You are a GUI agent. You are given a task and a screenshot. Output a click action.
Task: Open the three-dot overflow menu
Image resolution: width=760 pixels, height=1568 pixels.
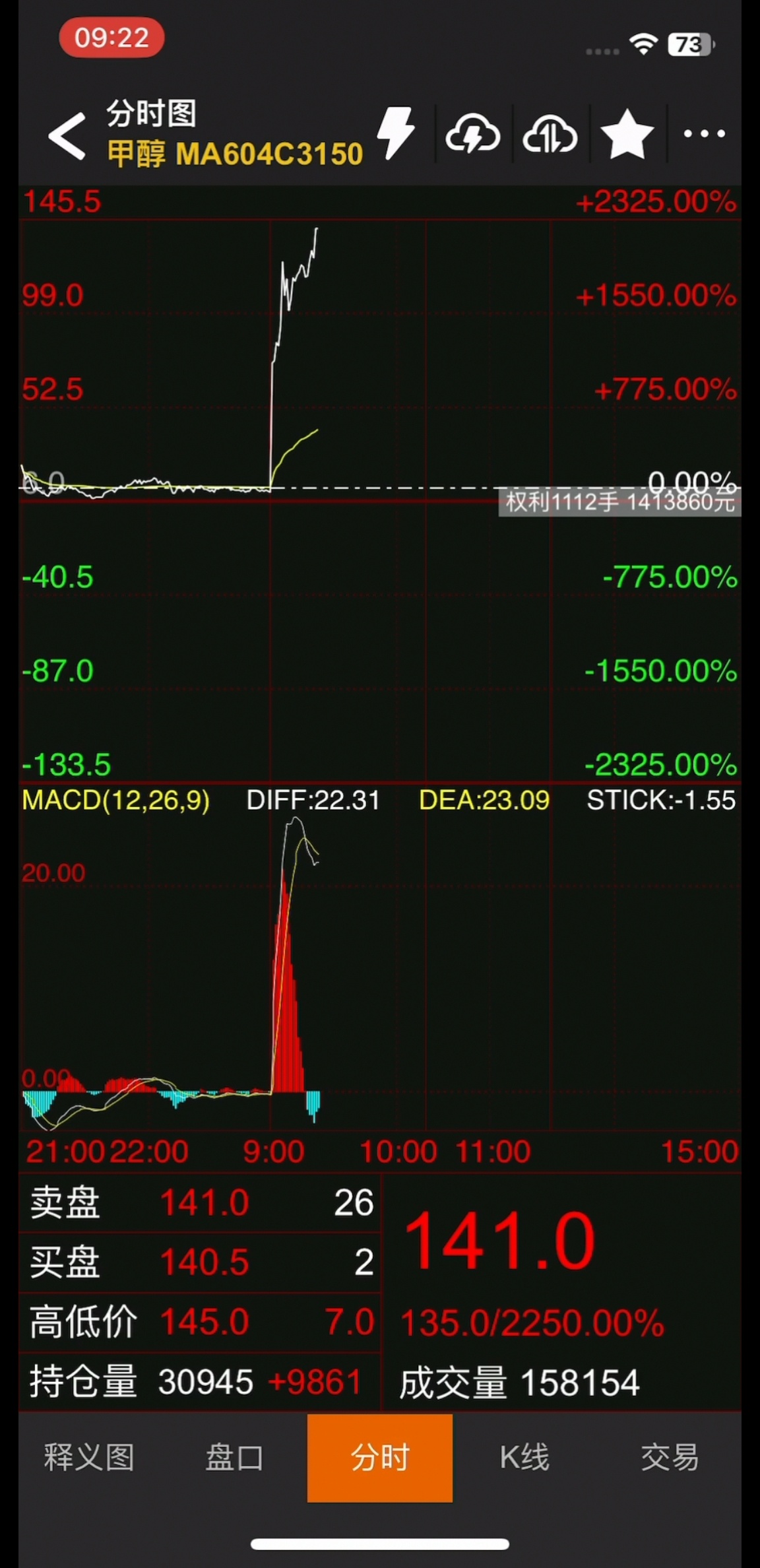tap(705, 134)
